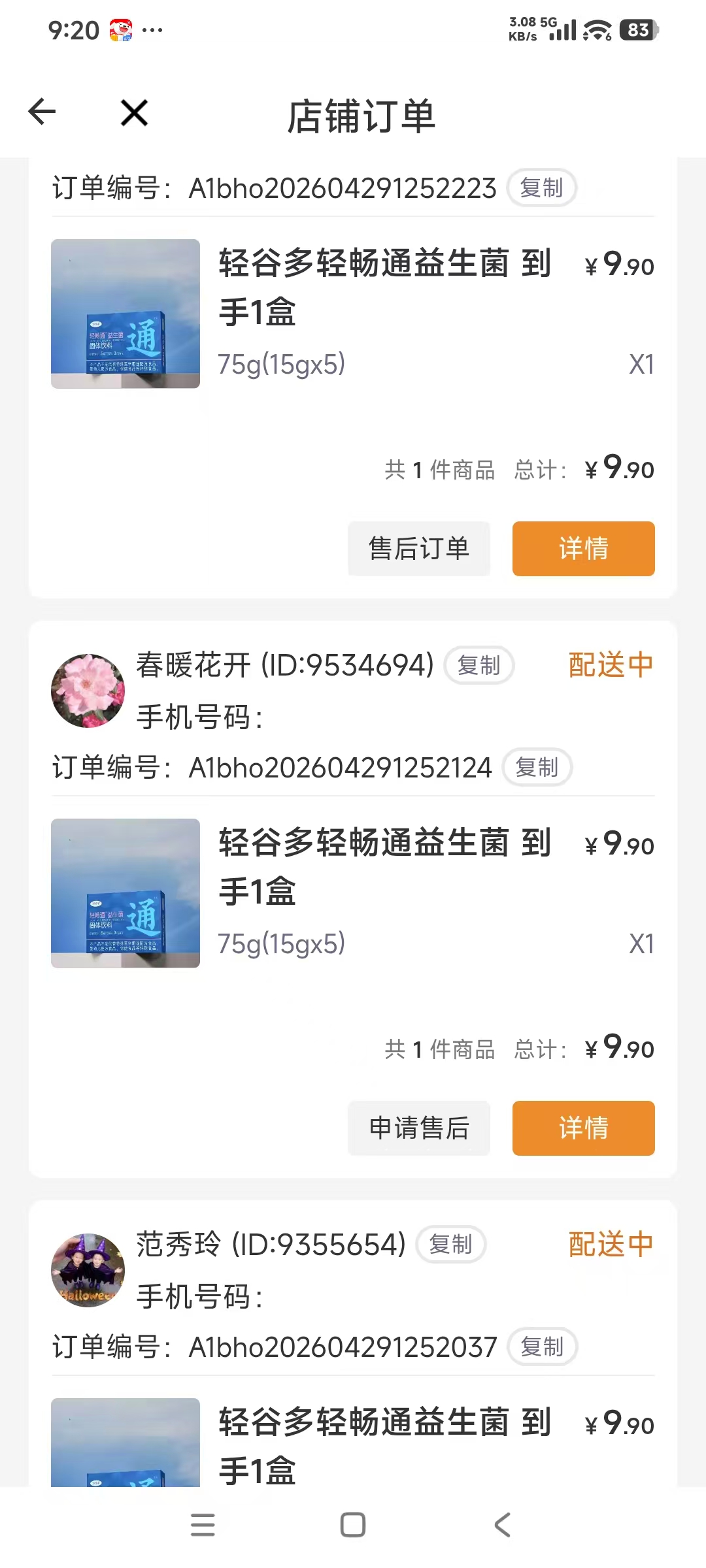Copy 范秀玲's user ID
Image resolution: width=706 pixels, height=1568 pixels.
(451, 1245)
